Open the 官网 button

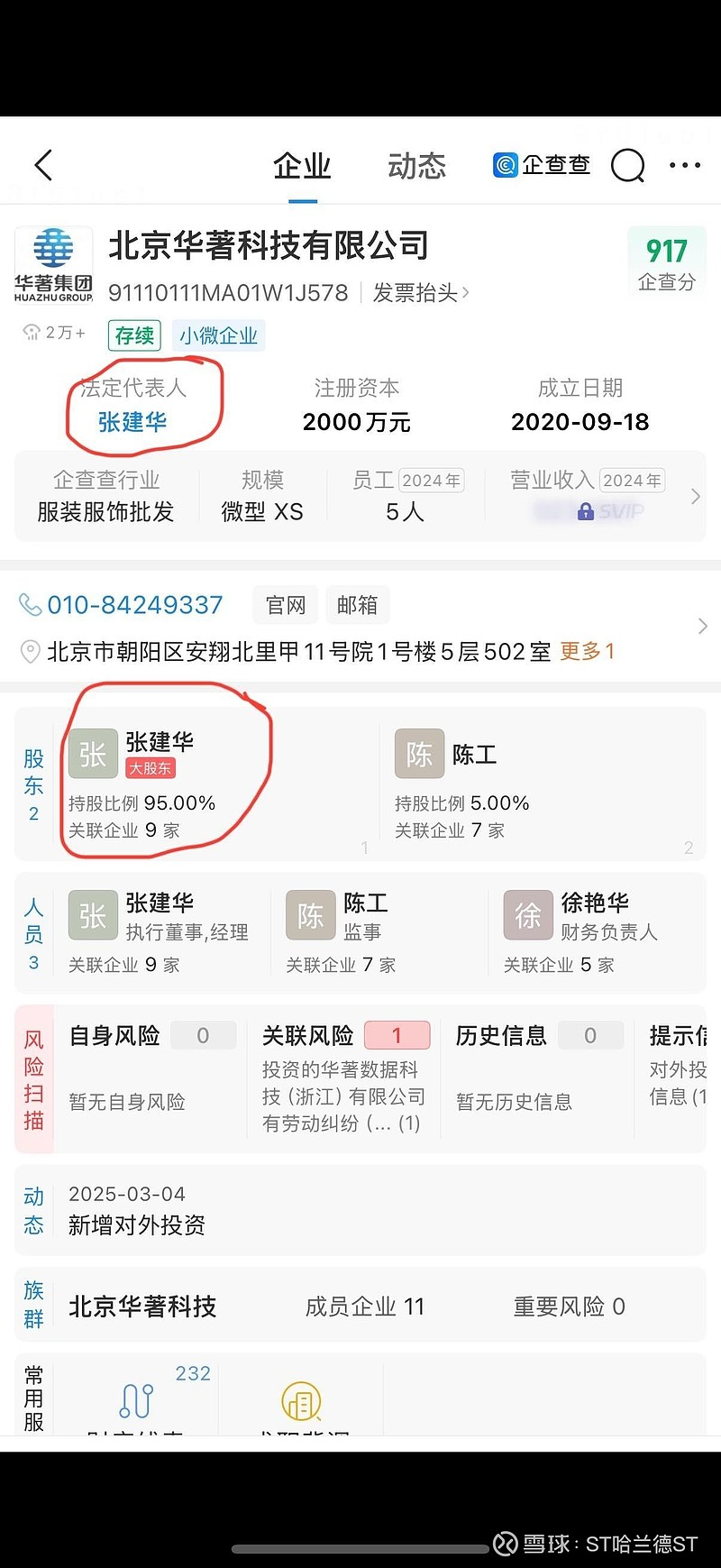(x=286, y=605)
